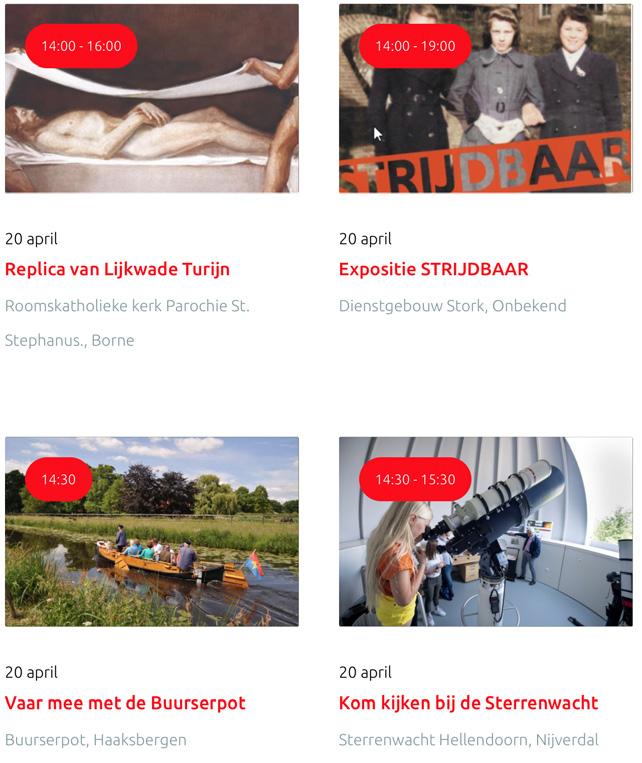Viewport: 642px width, 763px height.
Task: Follow the Replica van Lijkwade Turijn title link
Action: coord(117,269)
